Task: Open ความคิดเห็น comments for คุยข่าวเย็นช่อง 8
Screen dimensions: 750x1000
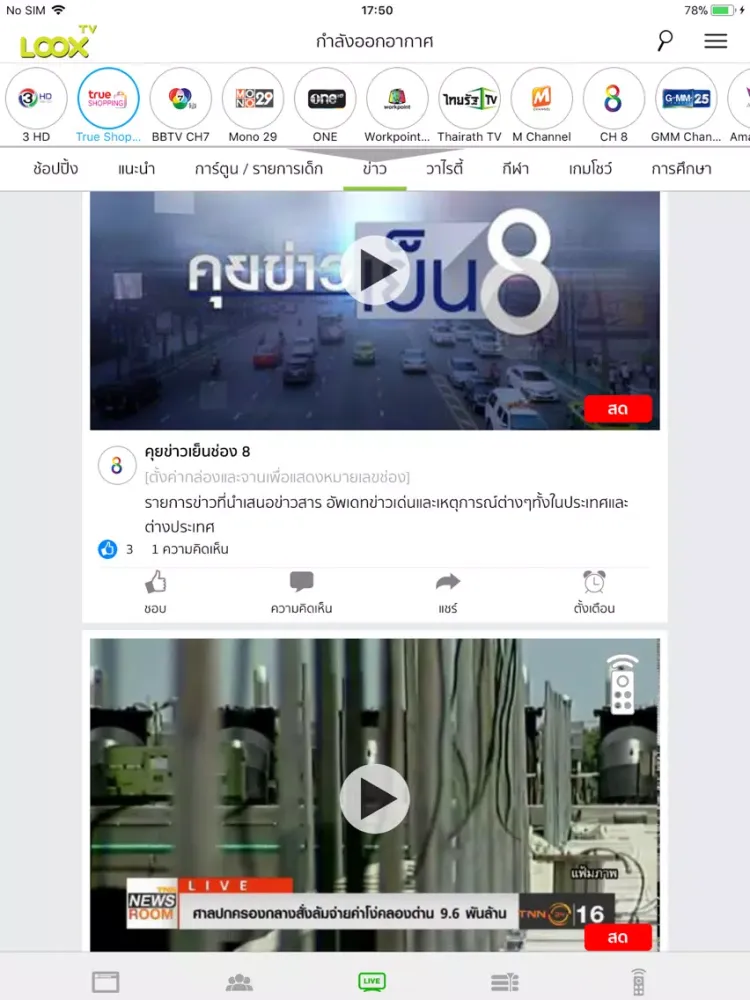Action: 301,591
